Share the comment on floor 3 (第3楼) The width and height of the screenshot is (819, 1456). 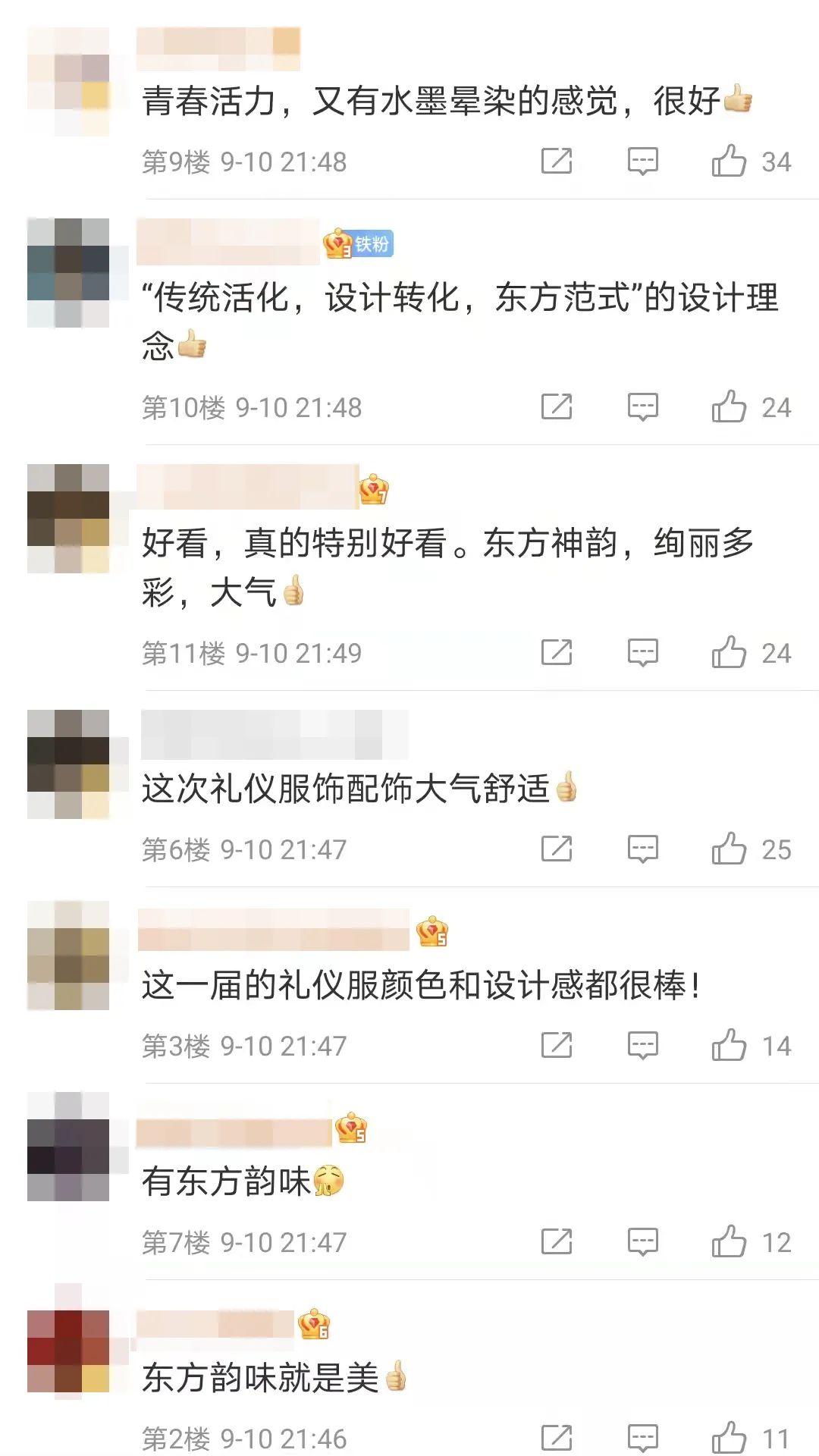pyautogui.click(x=557, y=1045)
